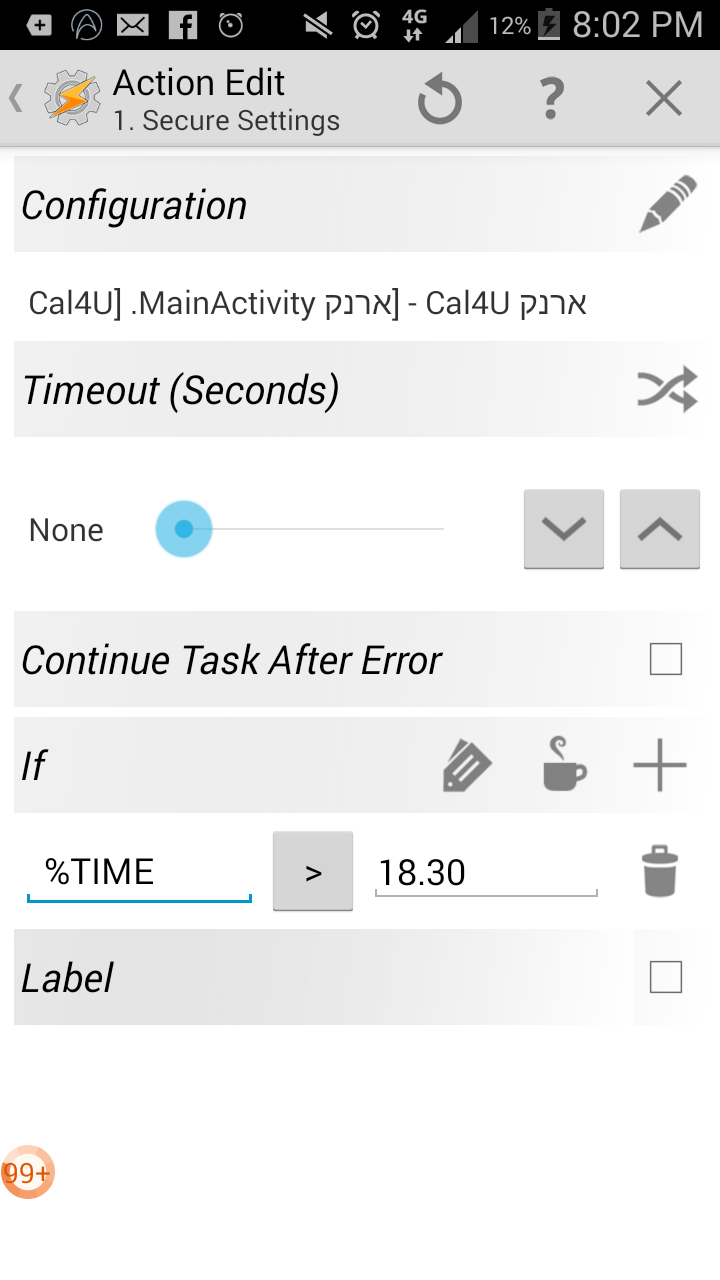Increase timeout with the up arrow
The image size is (720, 1280).
point(660,529)
